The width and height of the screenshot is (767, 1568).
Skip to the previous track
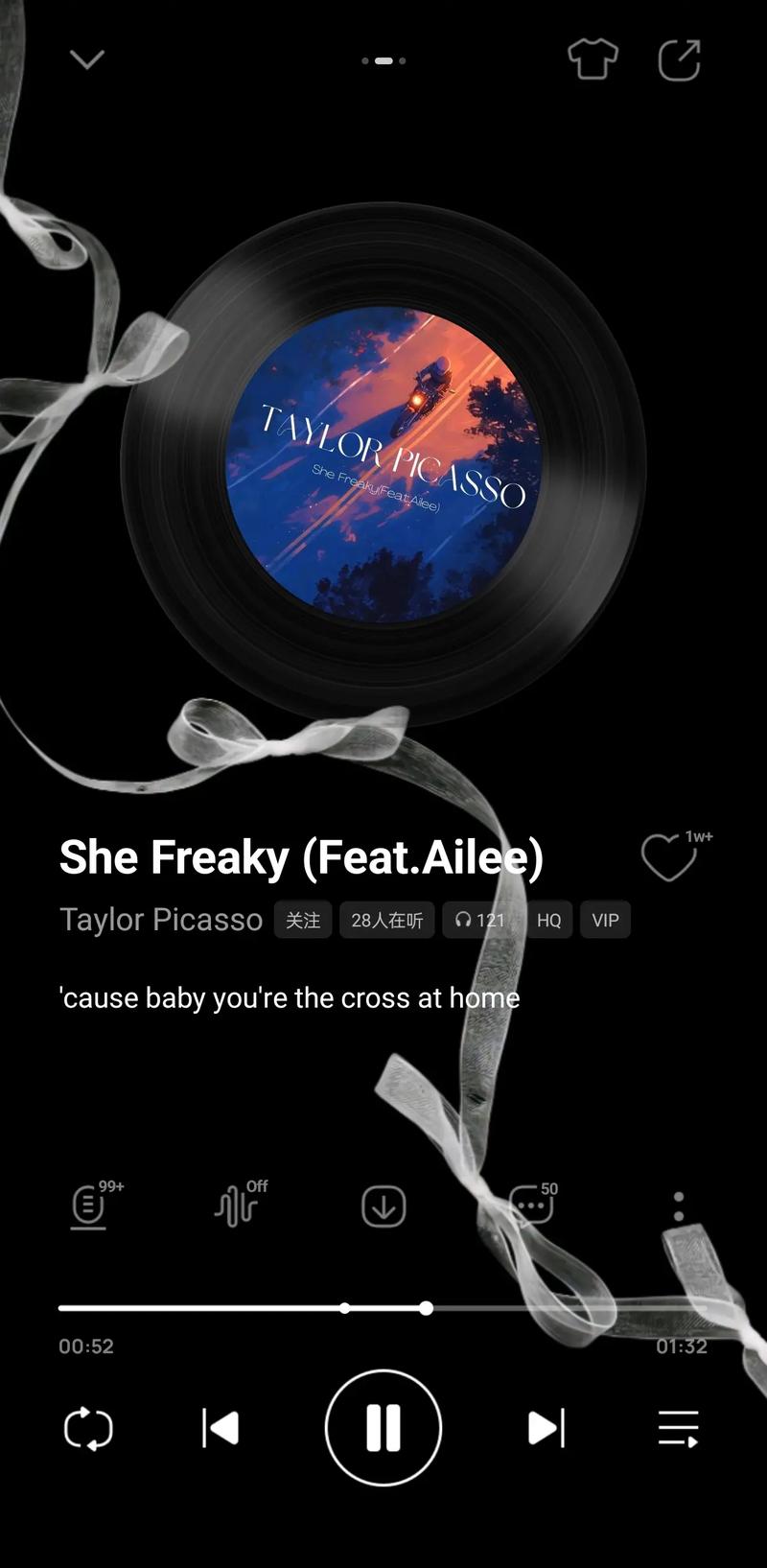pos(221,1428)
